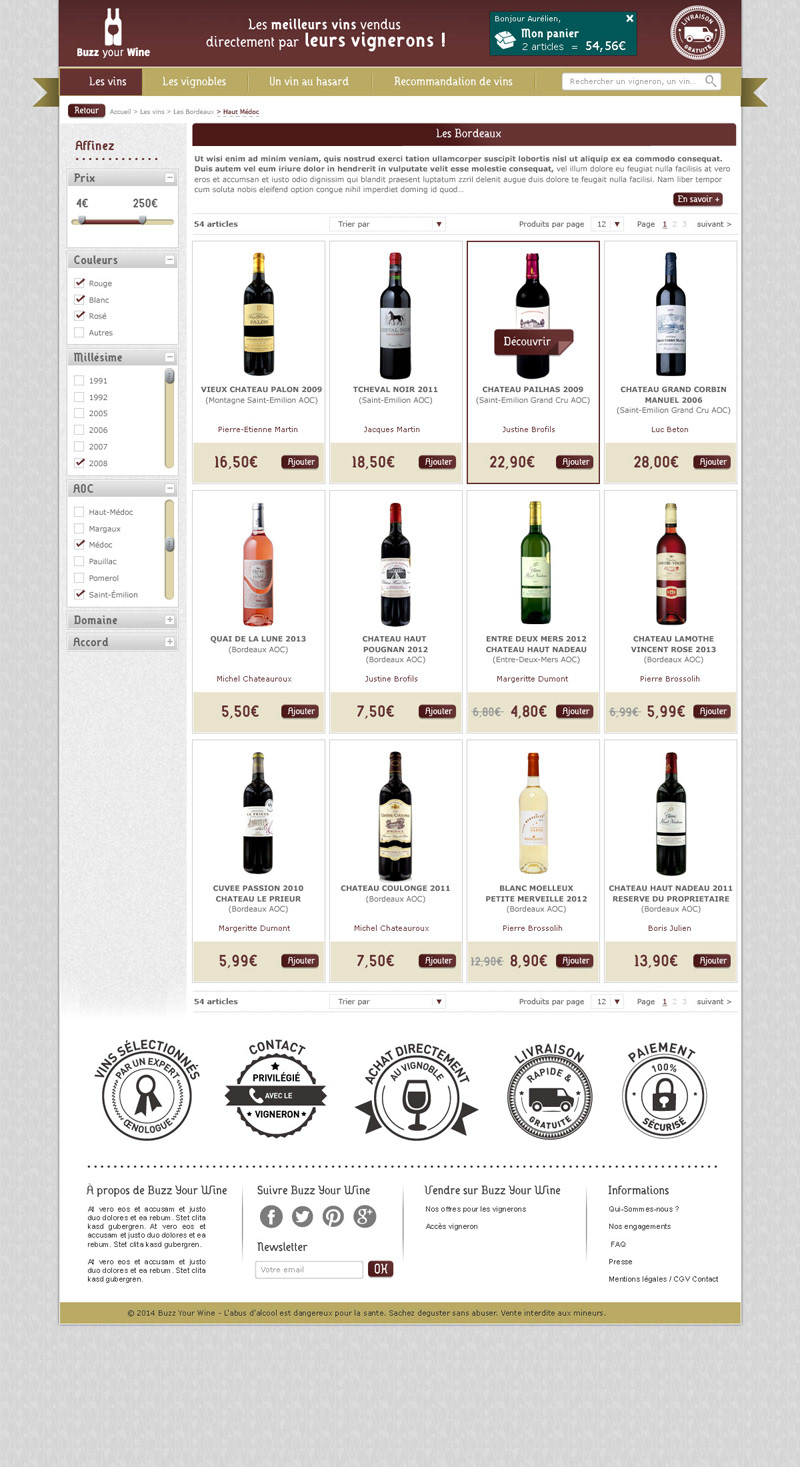Open the top Trier par dropdown
This screenshot has width=800, height=1467.
coord(387,224)
